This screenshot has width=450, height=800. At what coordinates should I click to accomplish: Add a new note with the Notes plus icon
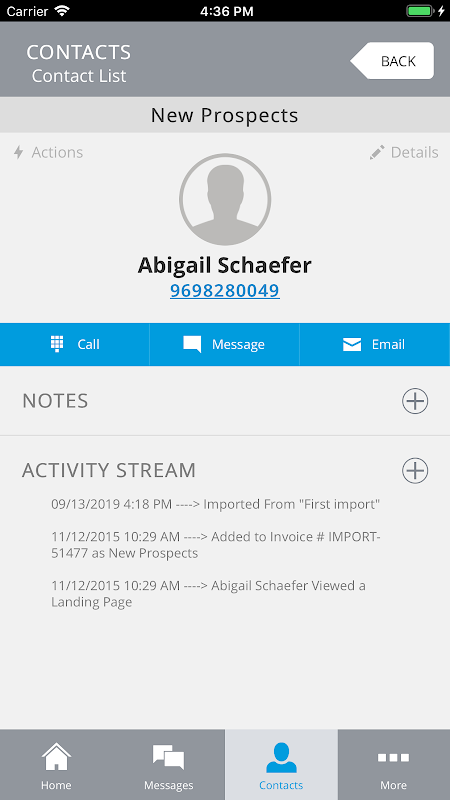[x=415, y=401]
